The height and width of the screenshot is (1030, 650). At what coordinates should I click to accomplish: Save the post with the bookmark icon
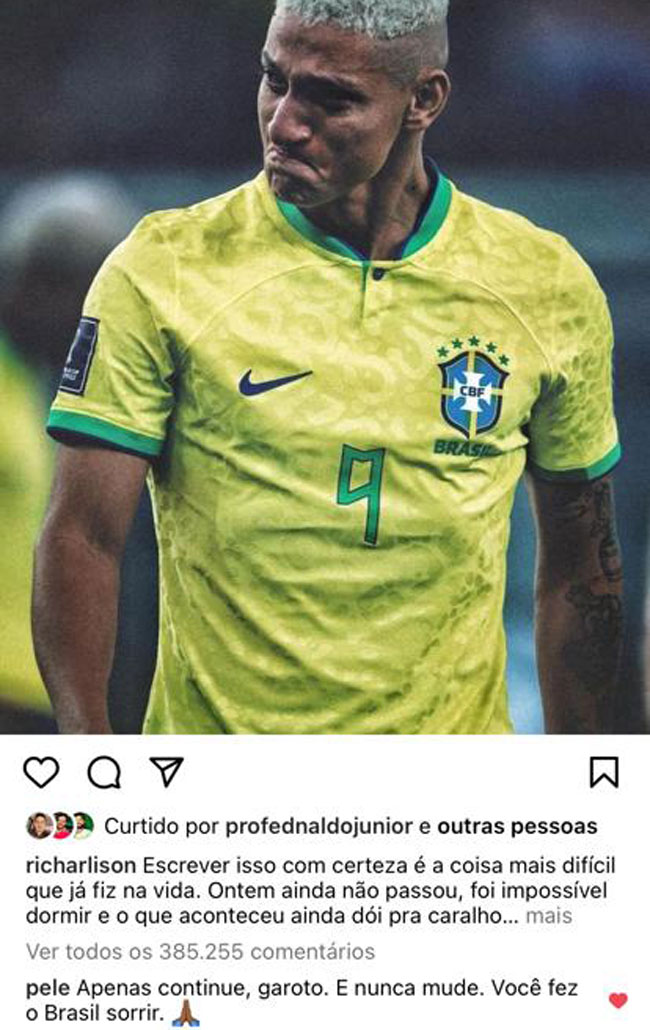[604, 772]
